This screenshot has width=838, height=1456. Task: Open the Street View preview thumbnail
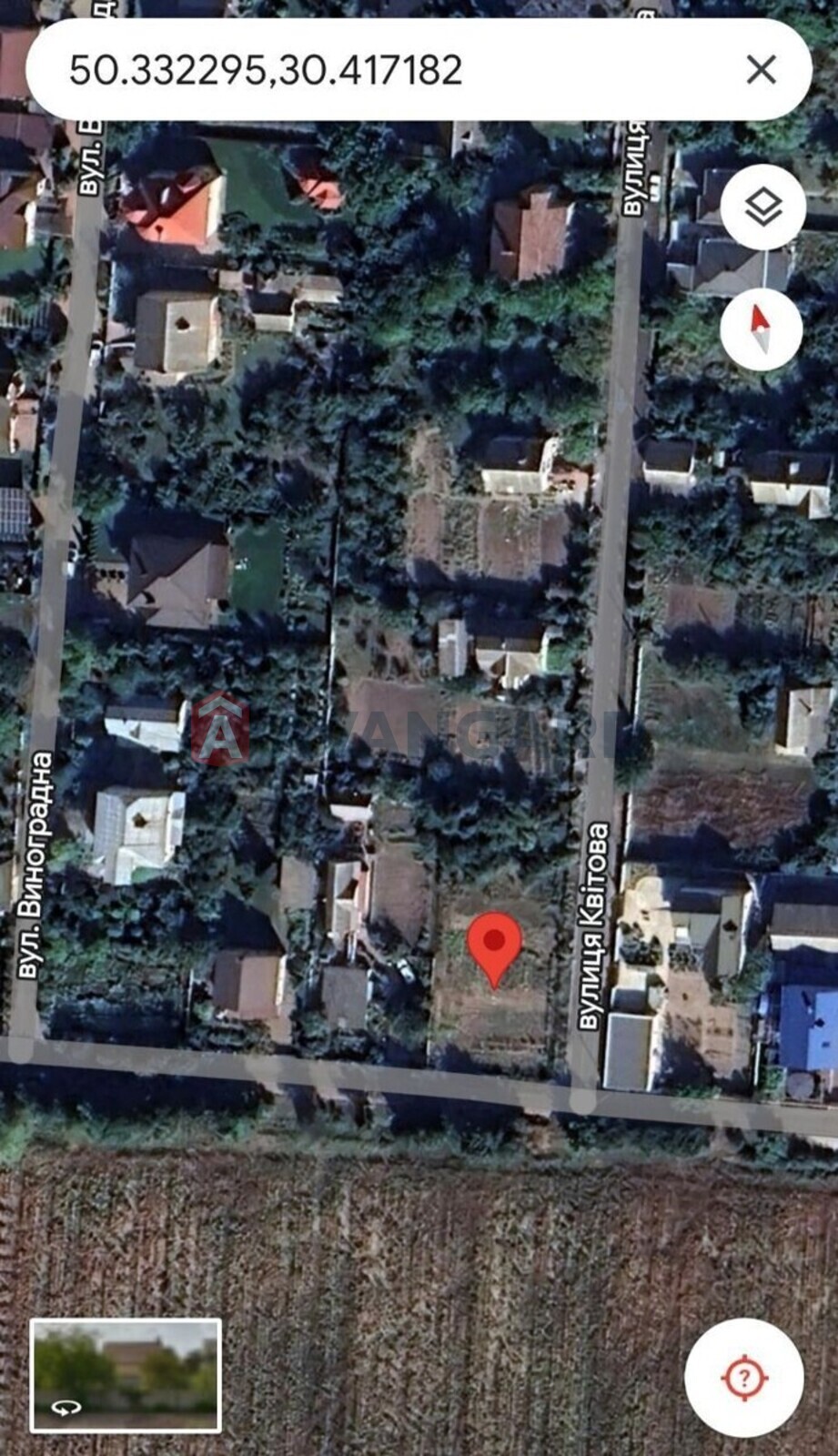coord(126,1375)
